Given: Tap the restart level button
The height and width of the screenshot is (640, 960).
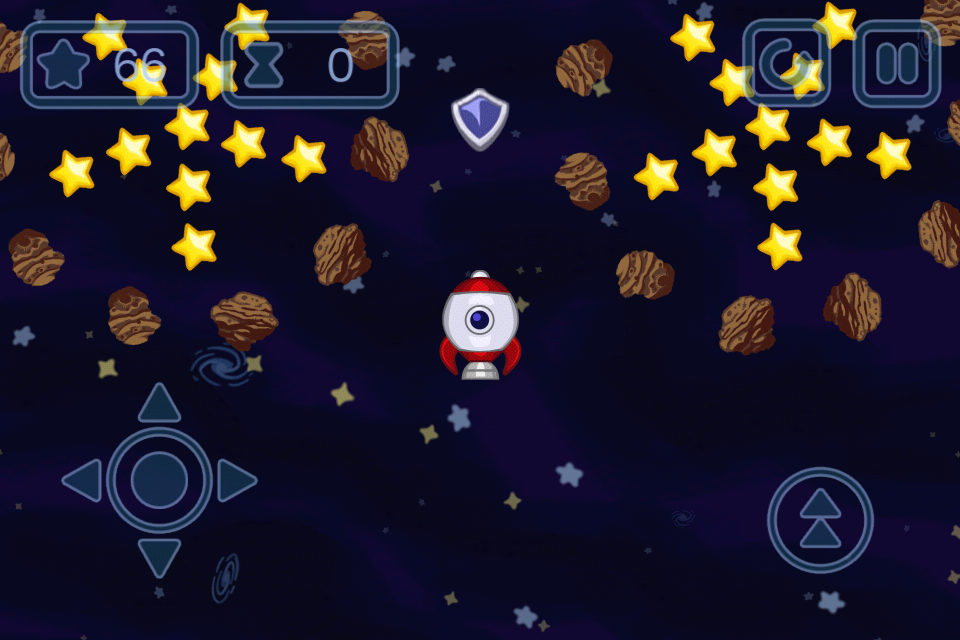Looking at the screenshot, I should (x=786, y=63).
